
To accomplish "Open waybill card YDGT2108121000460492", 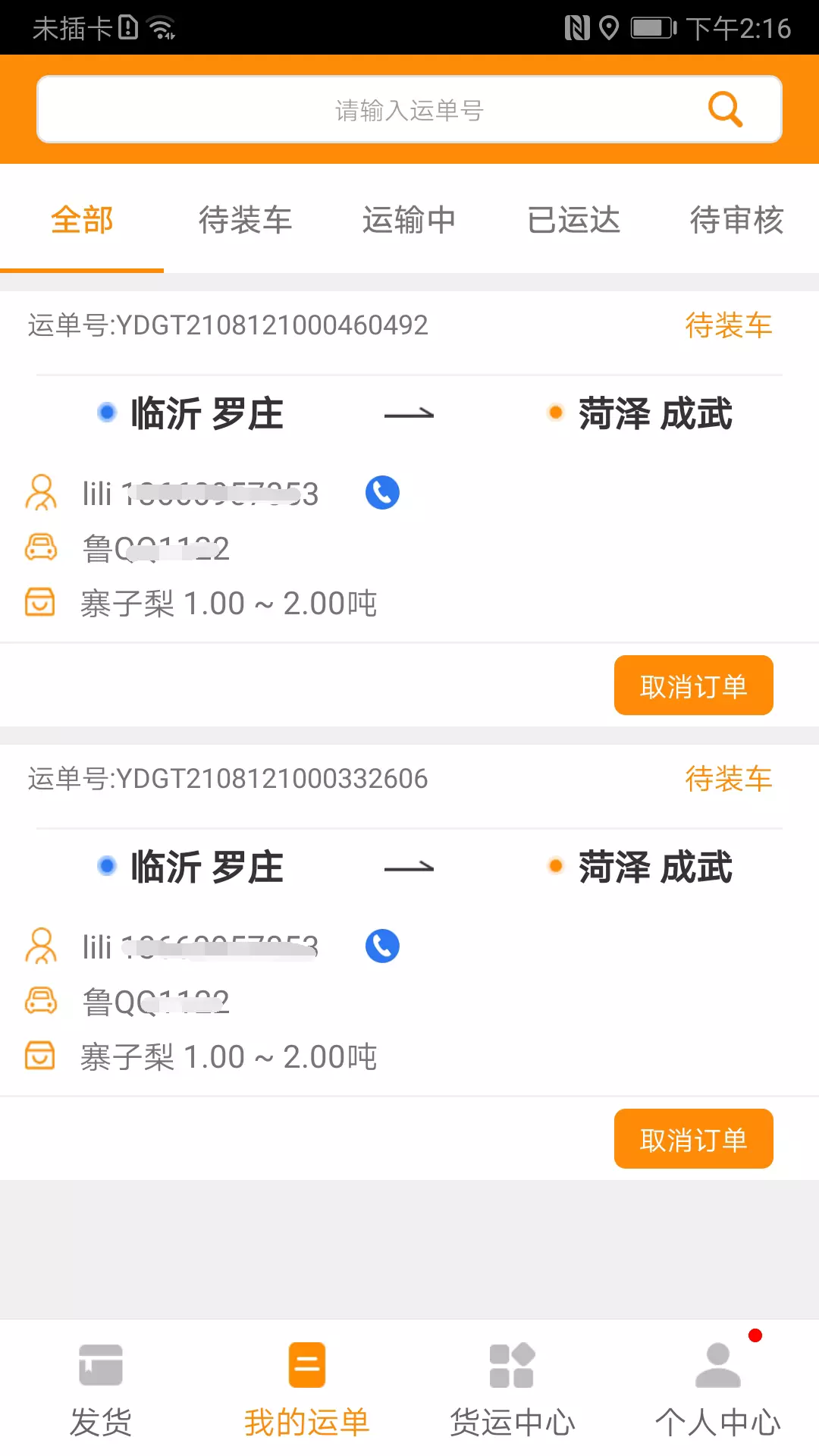I will [x=409, y=466].
